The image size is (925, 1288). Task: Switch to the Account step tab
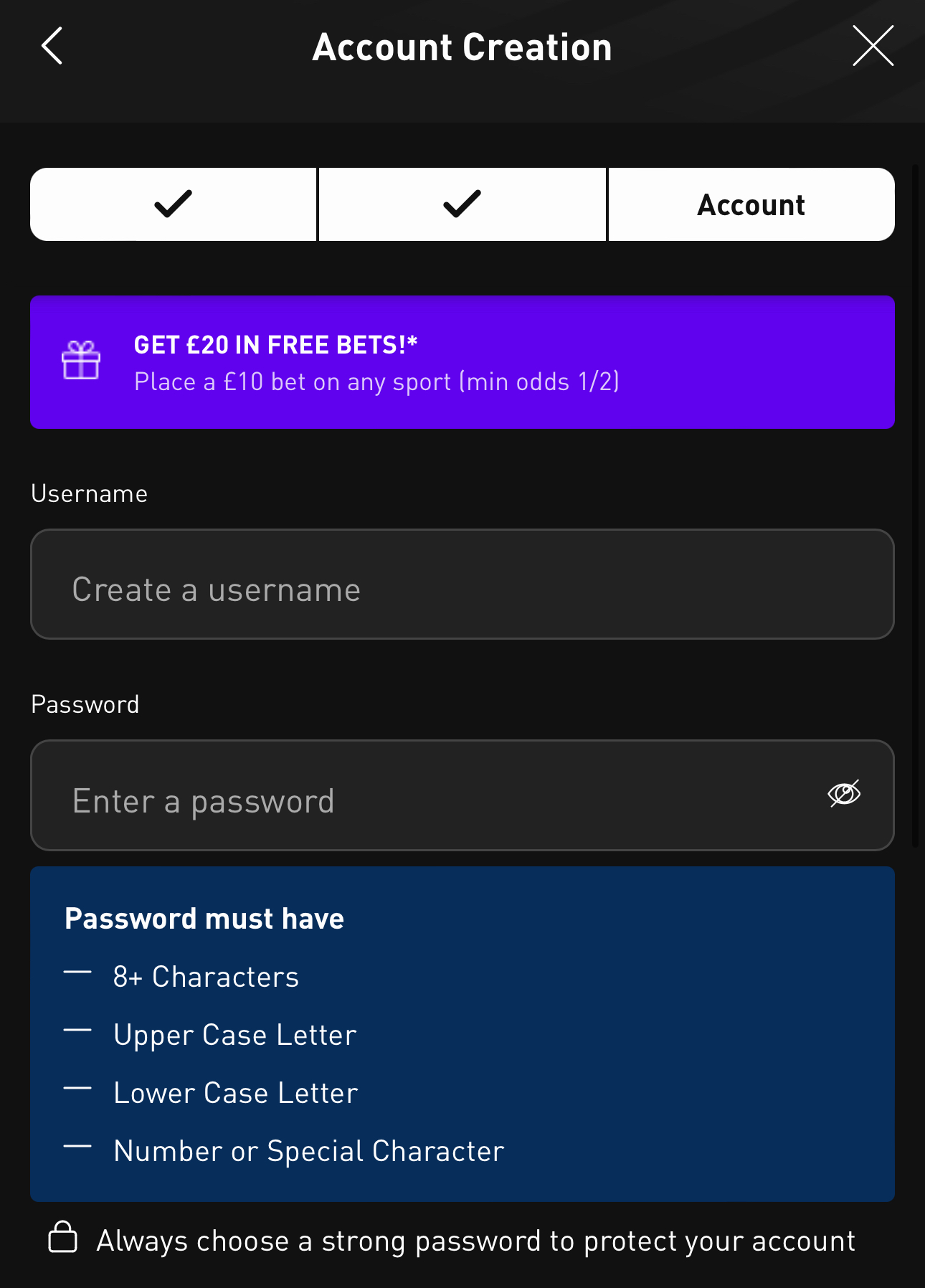pos(751,204)
